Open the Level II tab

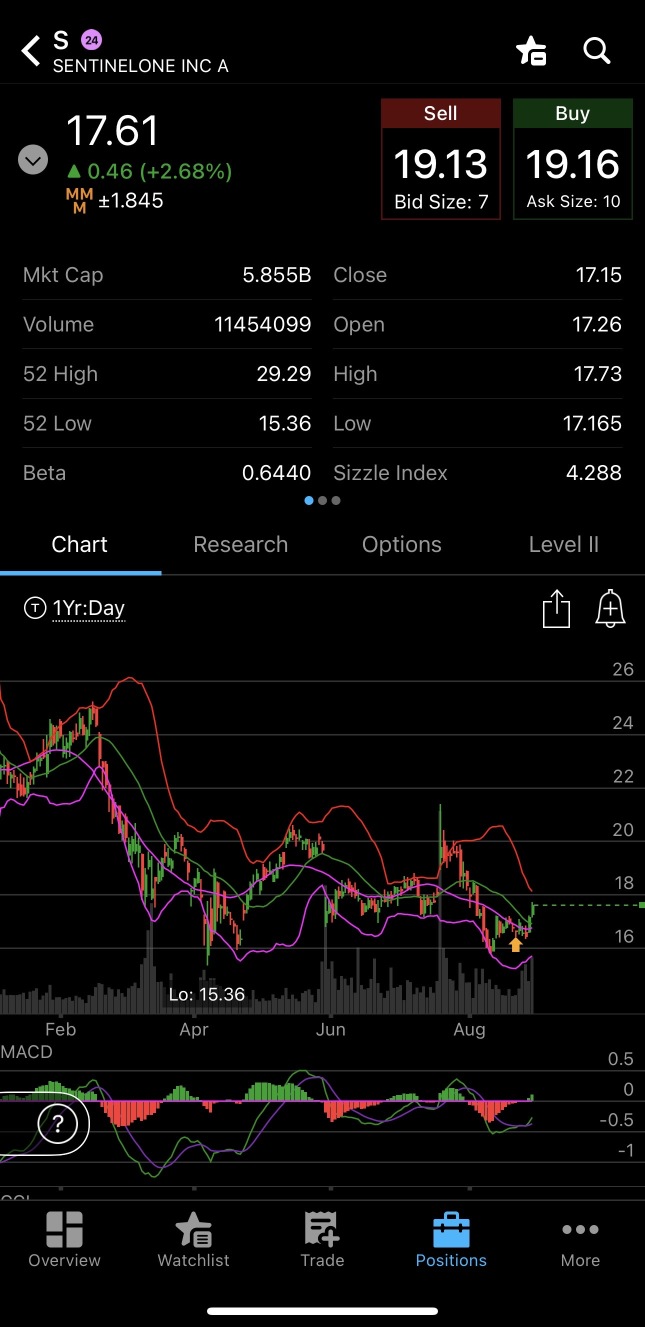pyautogui.click(x=563, y=545)
